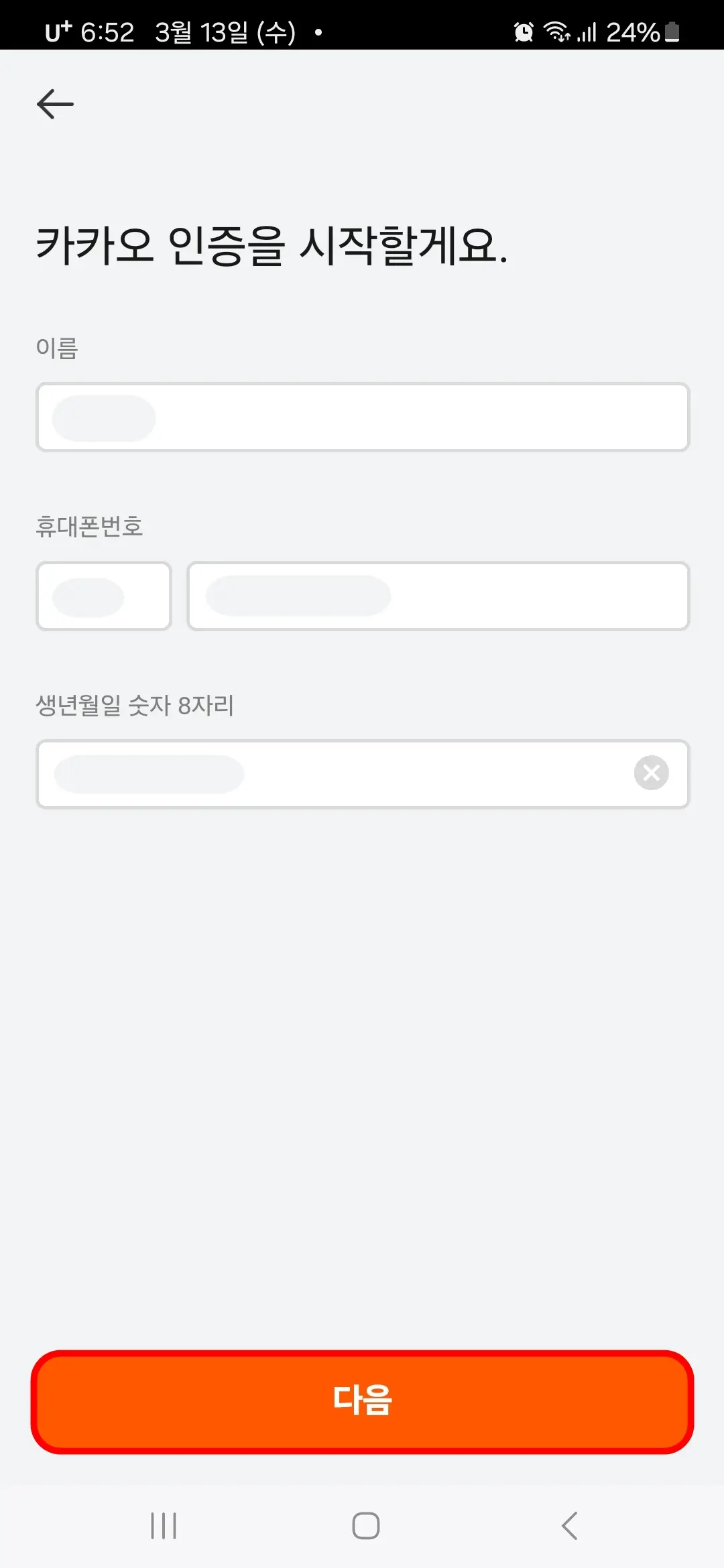Tap the alarm icon in the status bar

point(524,30)
